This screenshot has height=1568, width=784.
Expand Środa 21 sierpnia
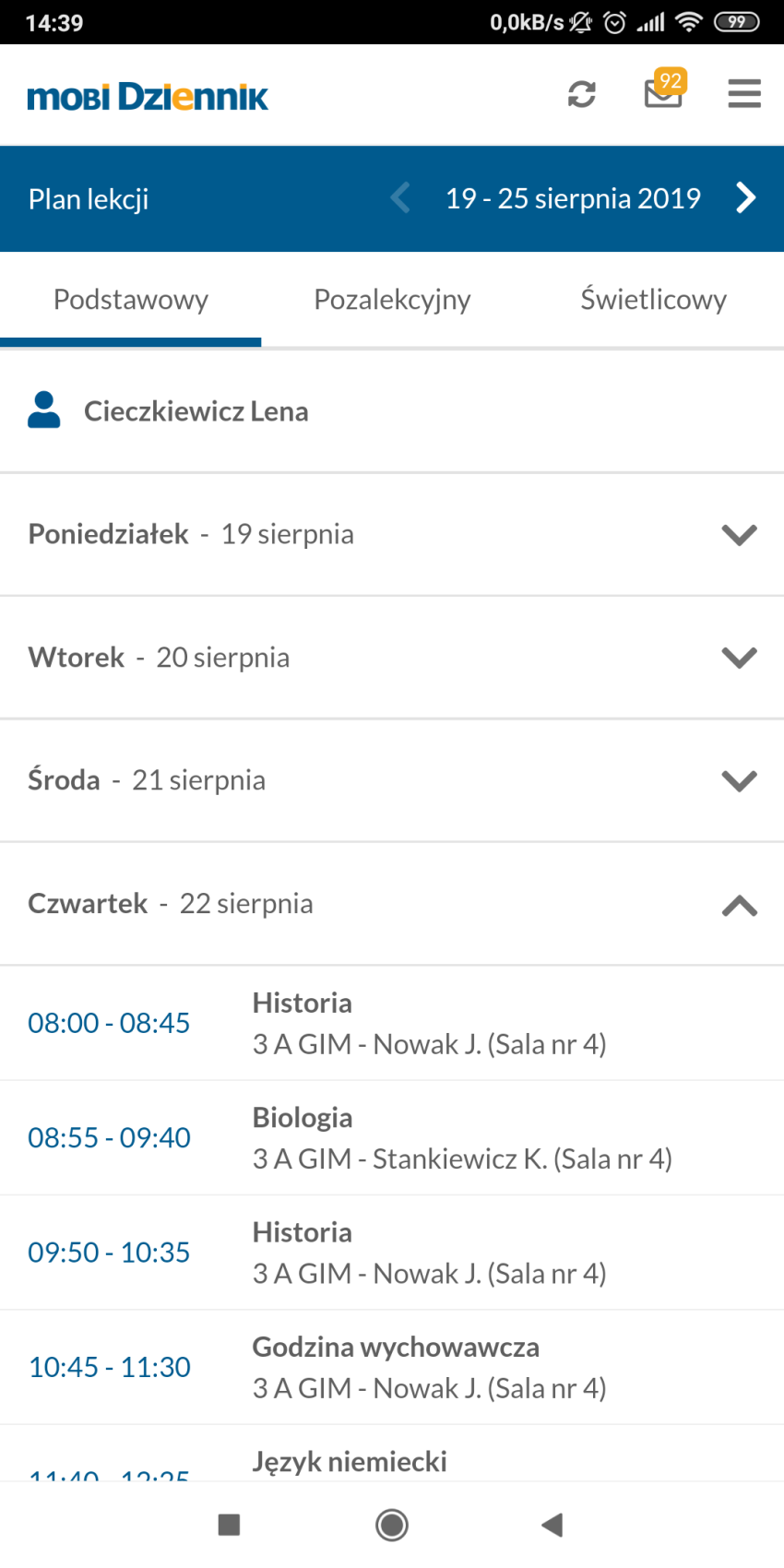(x=392, y=780)
